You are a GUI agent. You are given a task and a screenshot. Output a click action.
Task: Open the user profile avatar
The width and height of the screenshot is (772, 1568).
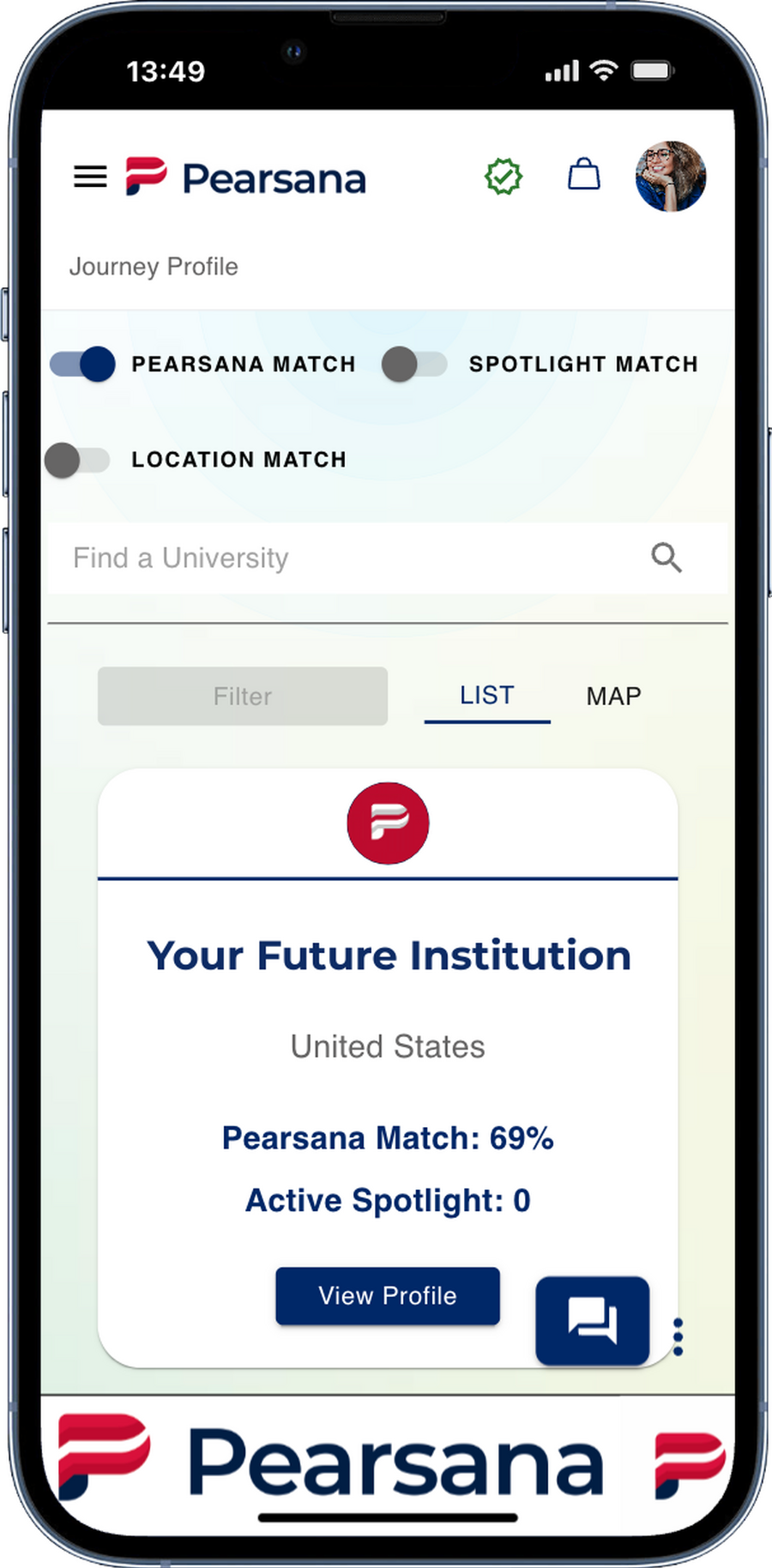tap(670, 177)
